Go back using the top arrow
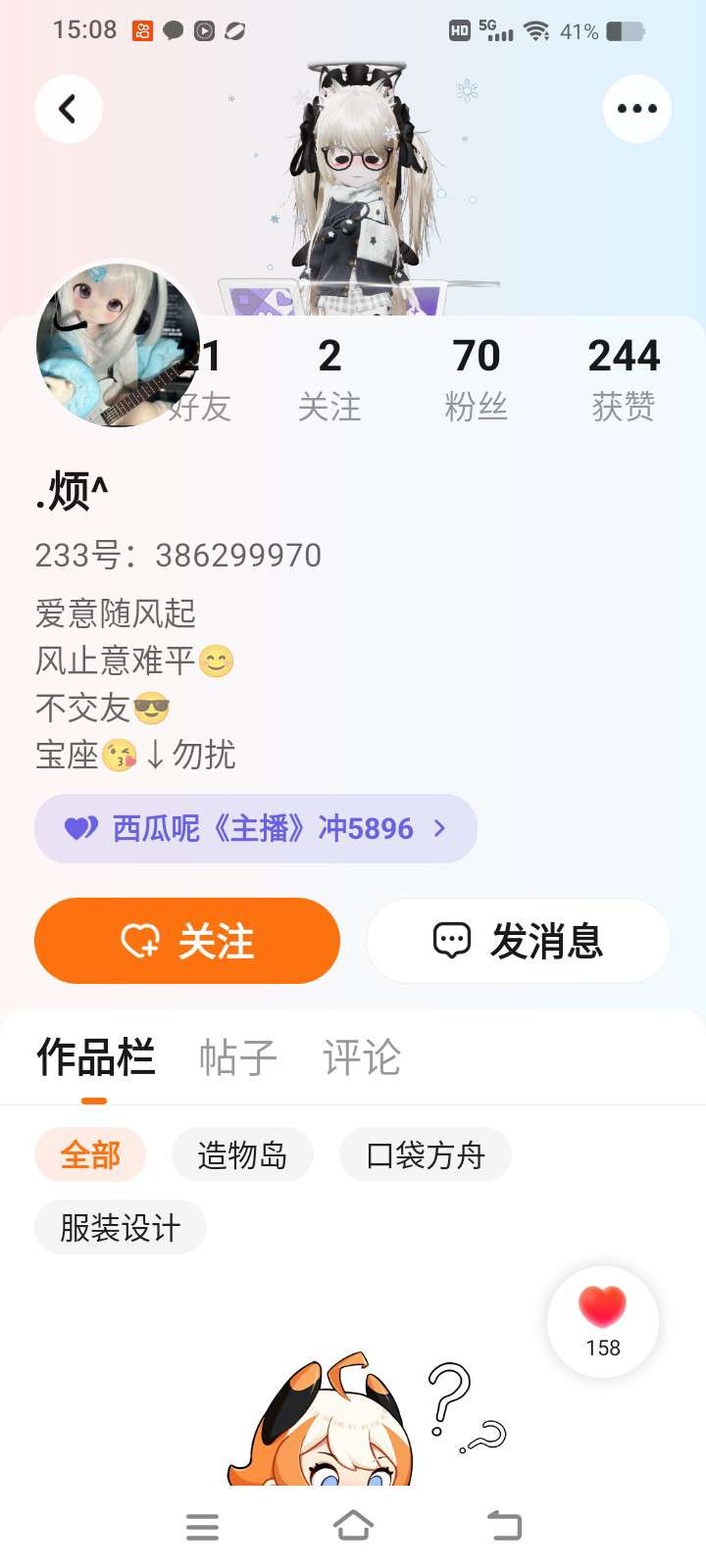The width and height of the screenshot is (706, 1568). (x=69, y=109)
